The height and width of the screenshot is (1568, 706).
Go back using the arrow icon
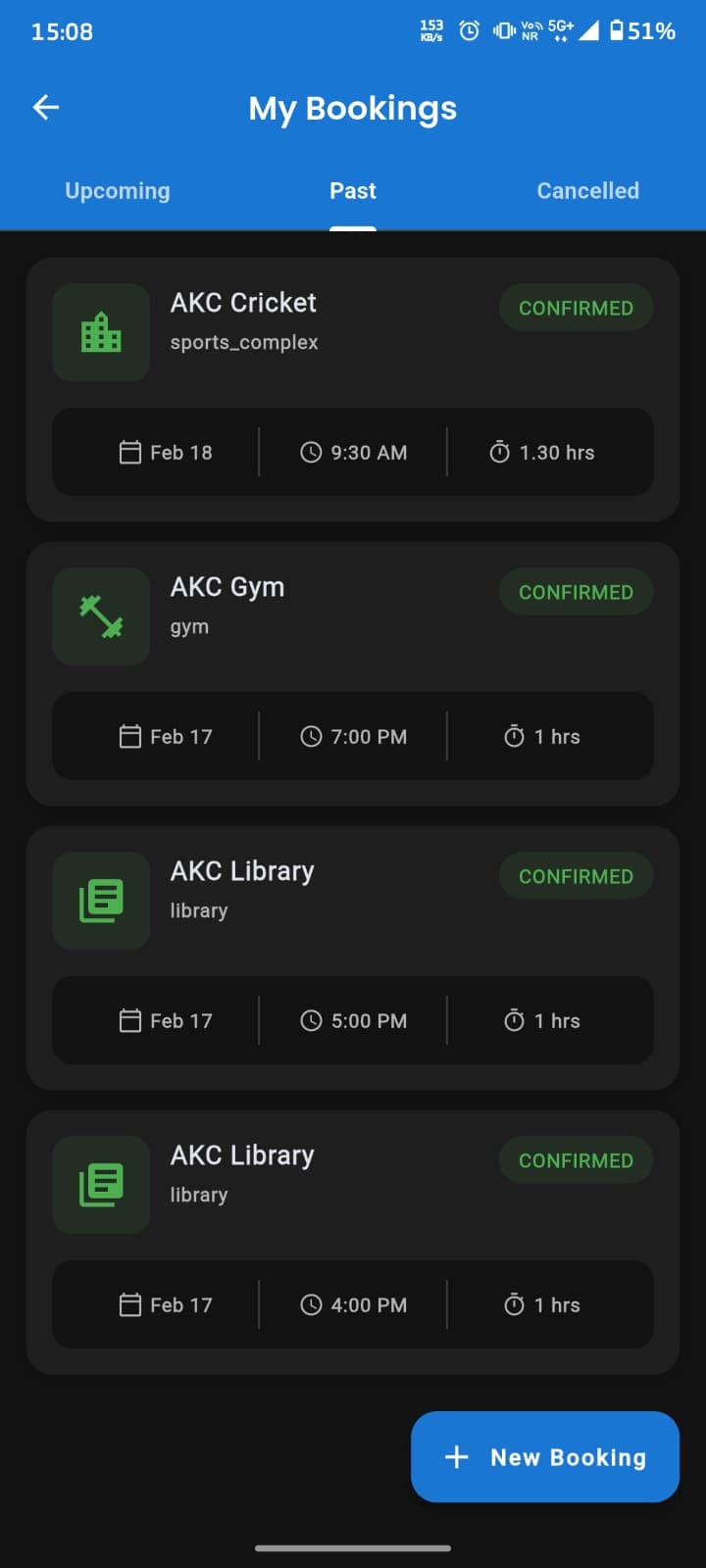46,108
